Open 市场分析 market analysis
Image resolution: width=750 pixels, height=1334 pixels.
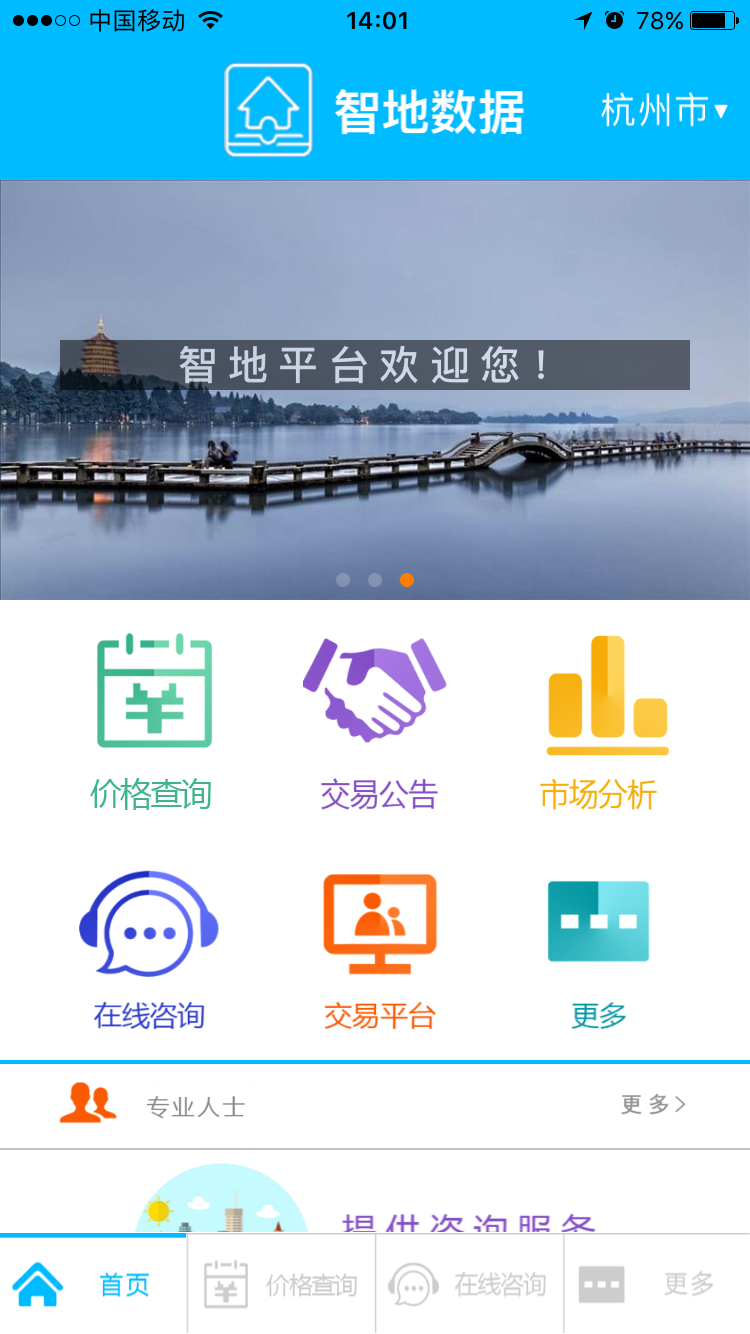click(601, 722)
